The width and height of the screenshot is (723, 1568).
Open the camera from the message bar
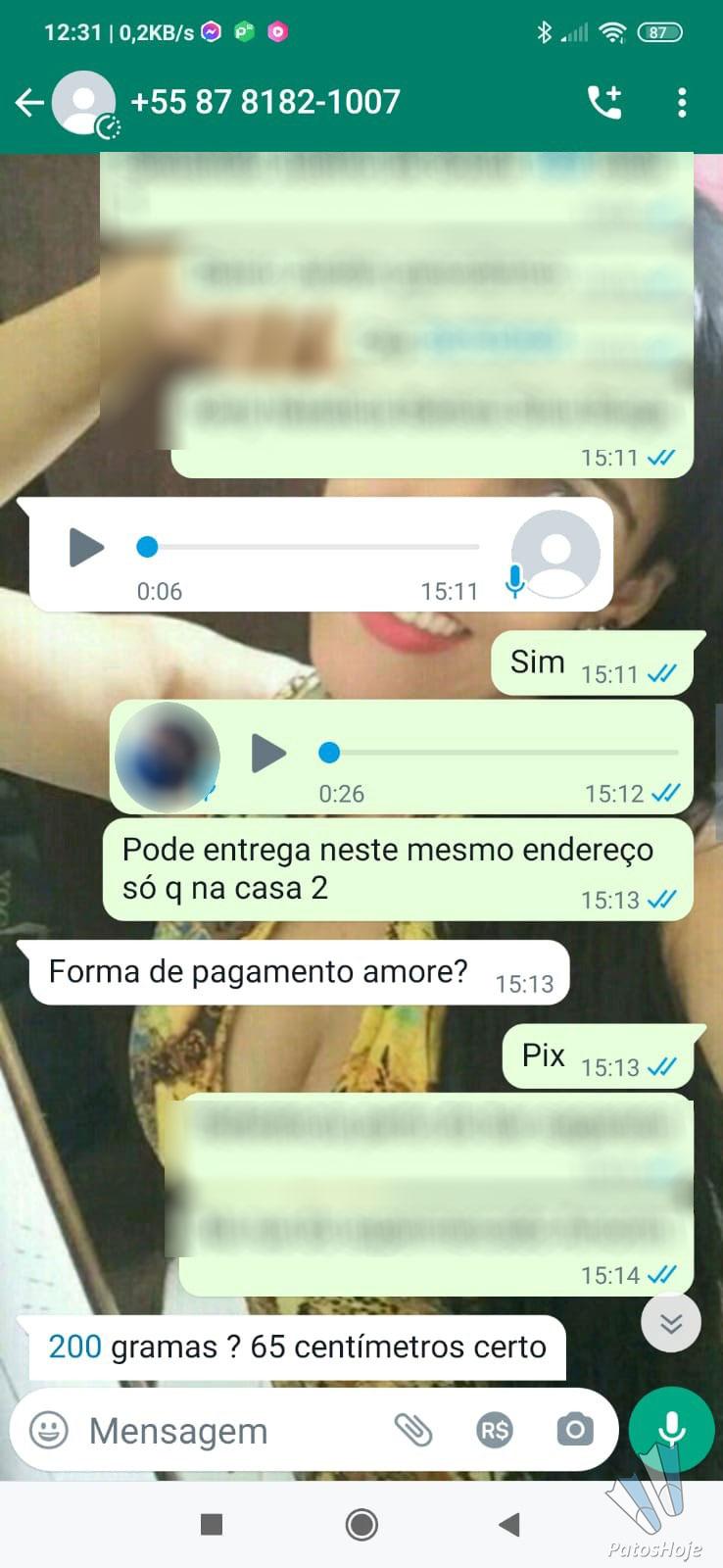575,1431
